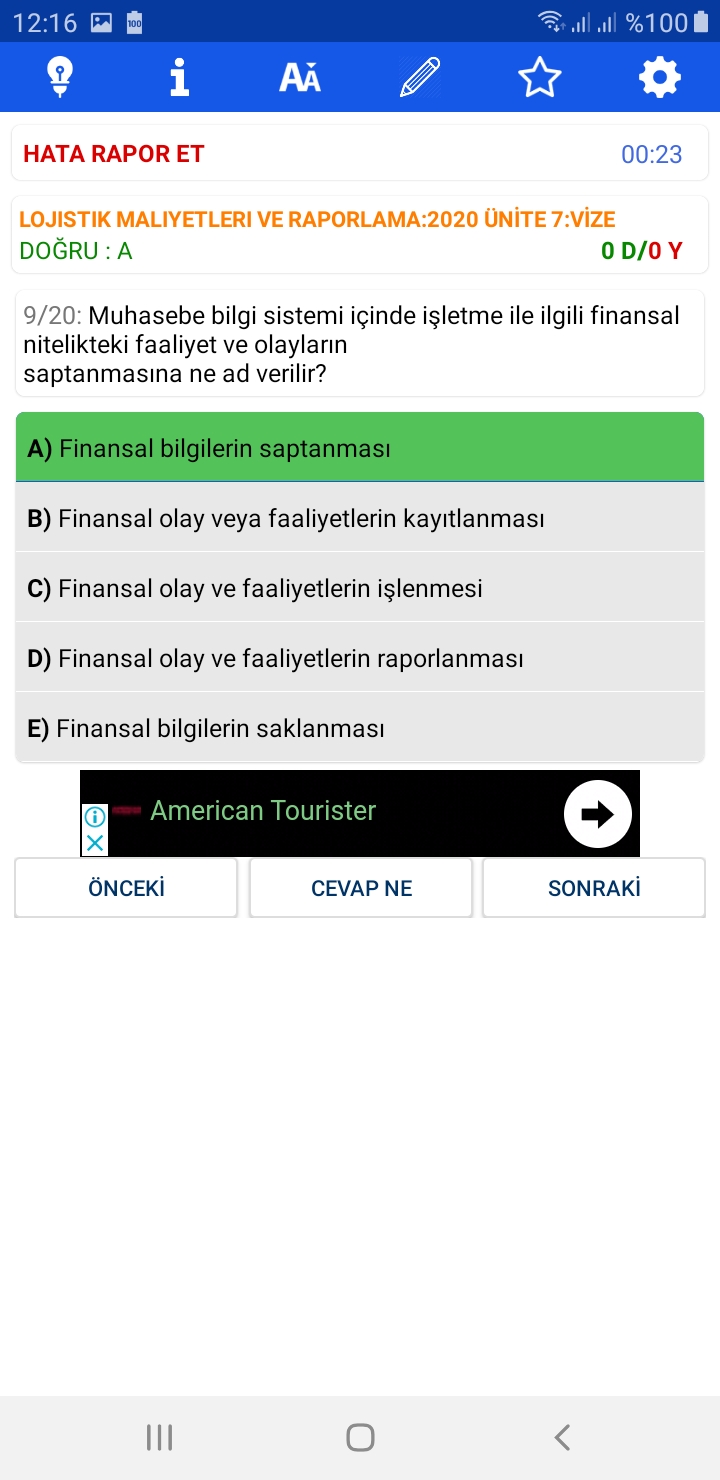Open the pencil note tool

[420, 77]
